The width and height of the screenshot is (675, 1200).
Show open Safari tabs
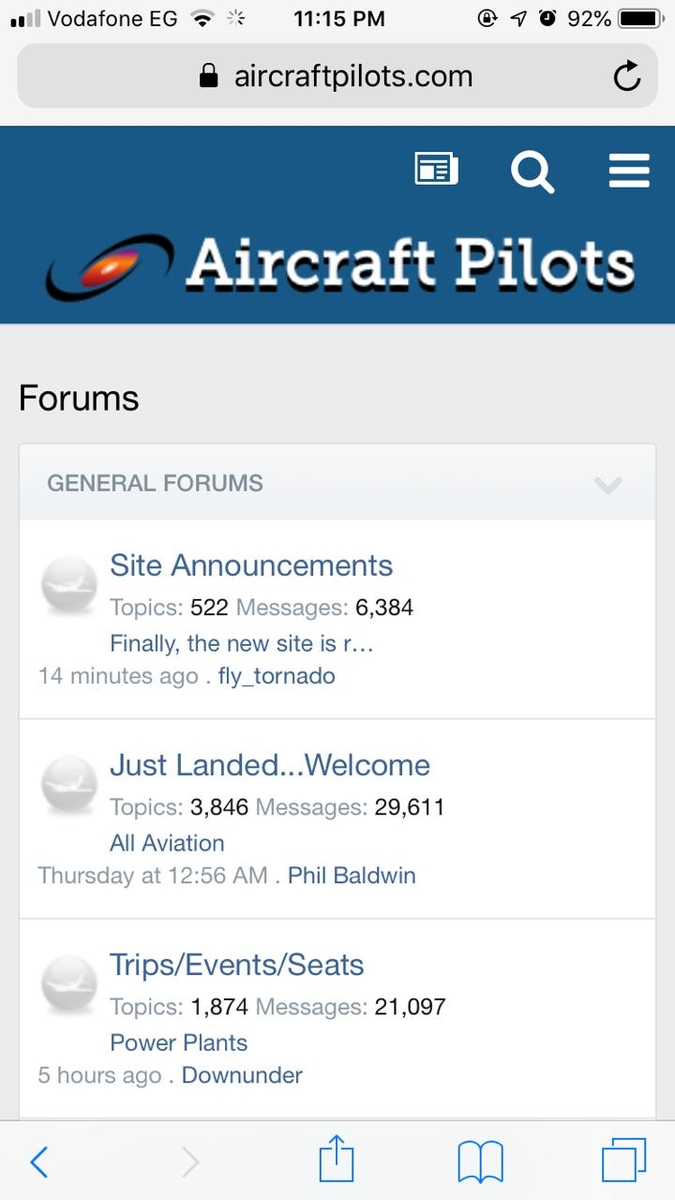[x=625, y=1162]
